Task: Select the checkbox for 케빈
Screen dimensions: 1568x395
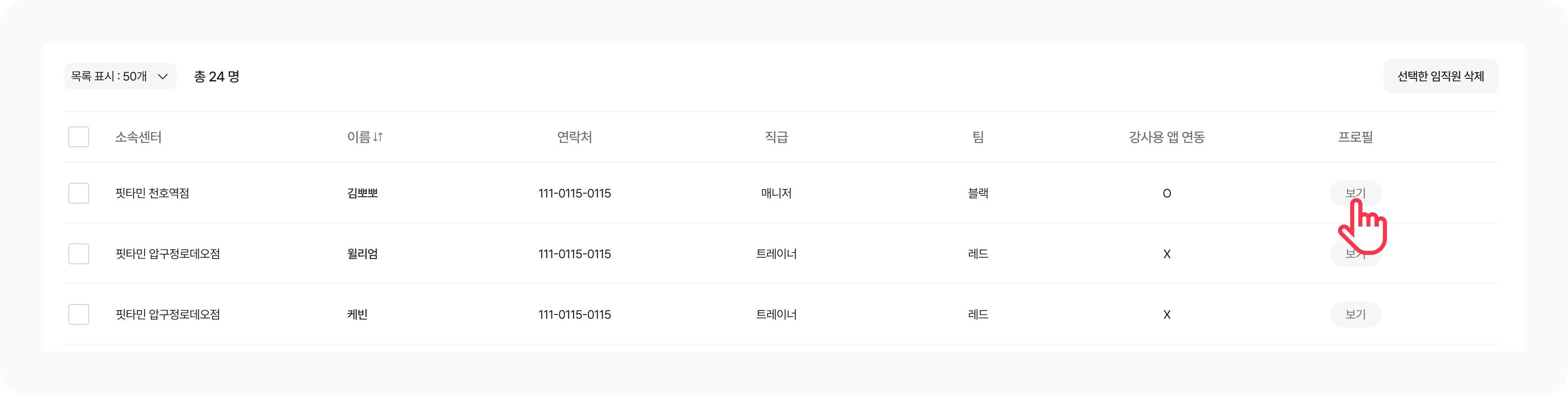Action: pos(78,315)
